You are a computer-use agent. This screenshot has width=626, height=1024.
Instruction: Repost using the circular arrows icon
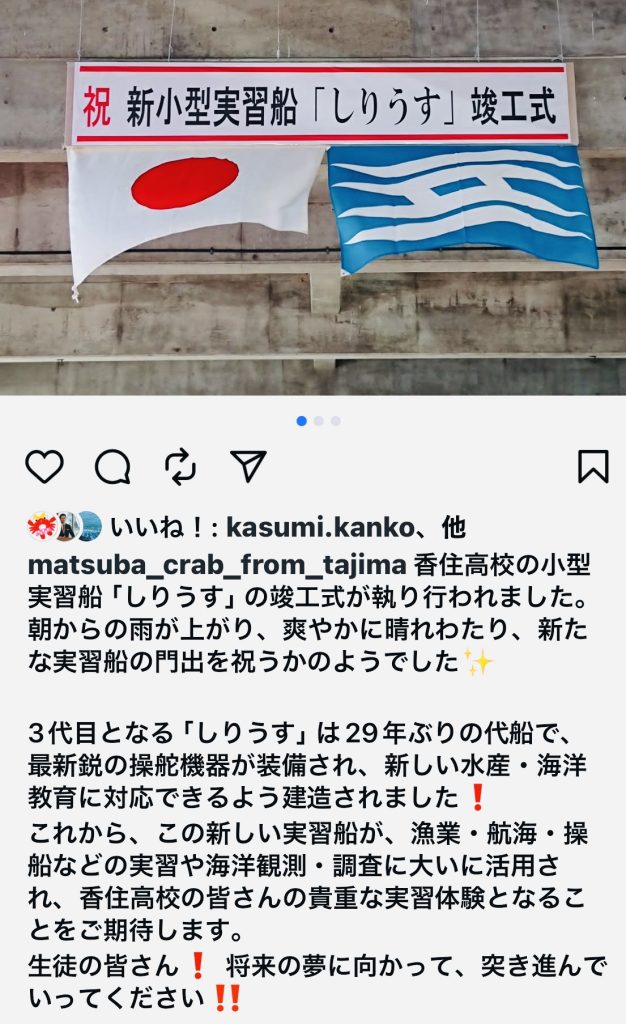point(181,466)
